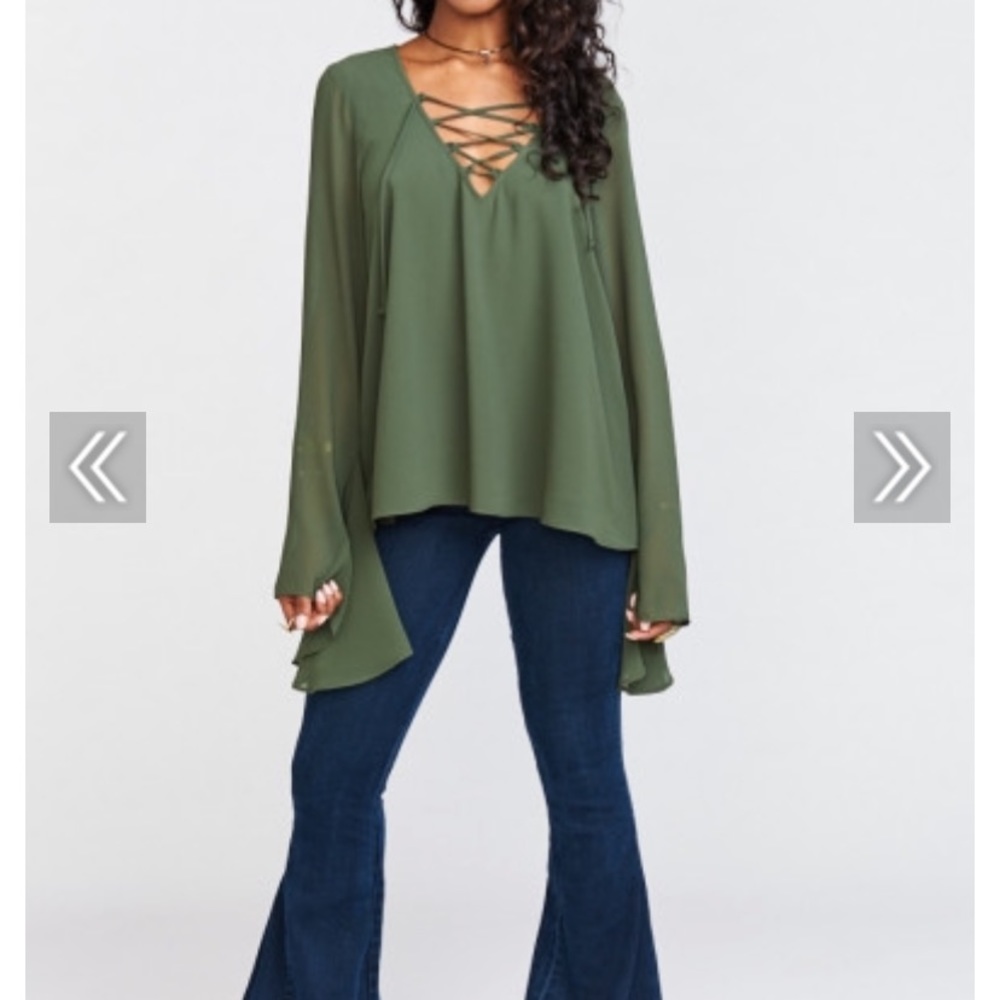Image resolution: width=1000 pixels, height=1000 pixels.
Task: Go back to the previous product photo
Action: [x=98, y=467]
